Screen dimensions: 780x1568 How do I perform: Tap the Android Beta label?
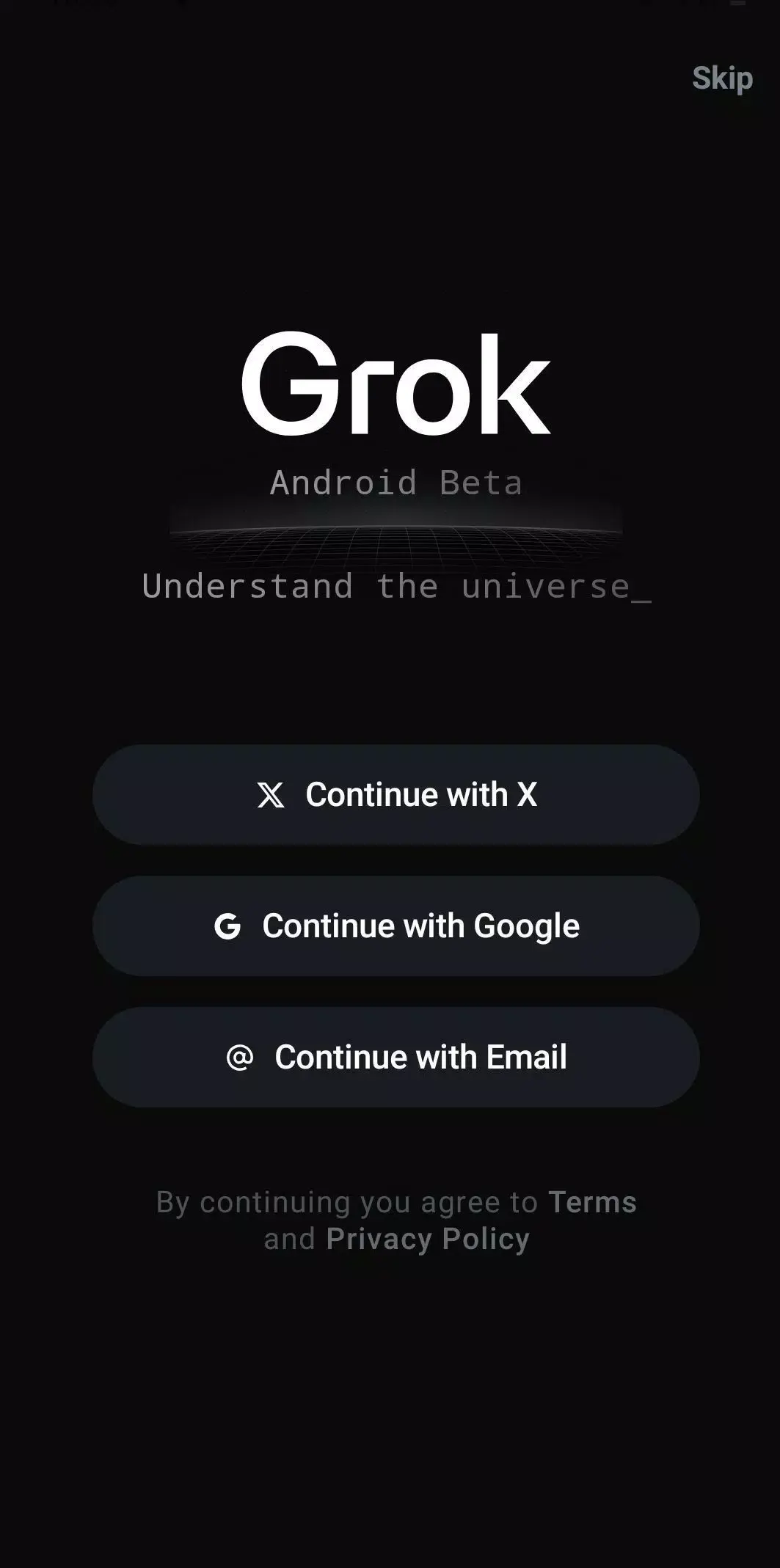coord(397,483)
